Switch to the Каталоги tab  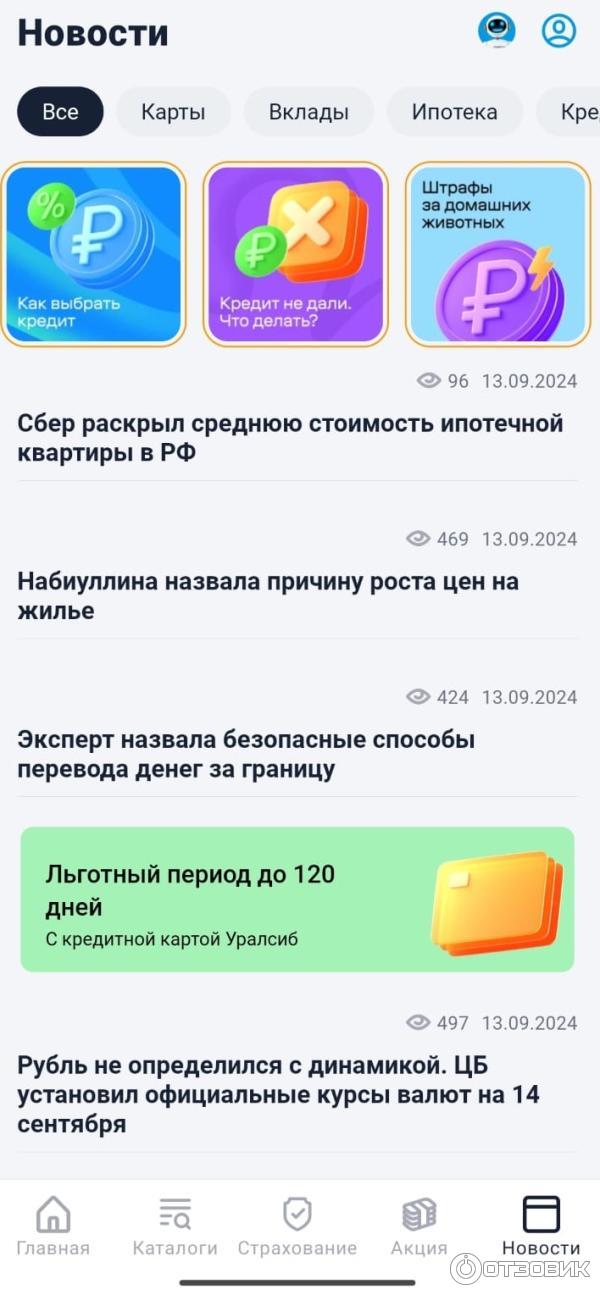[x=175, y=1227]
